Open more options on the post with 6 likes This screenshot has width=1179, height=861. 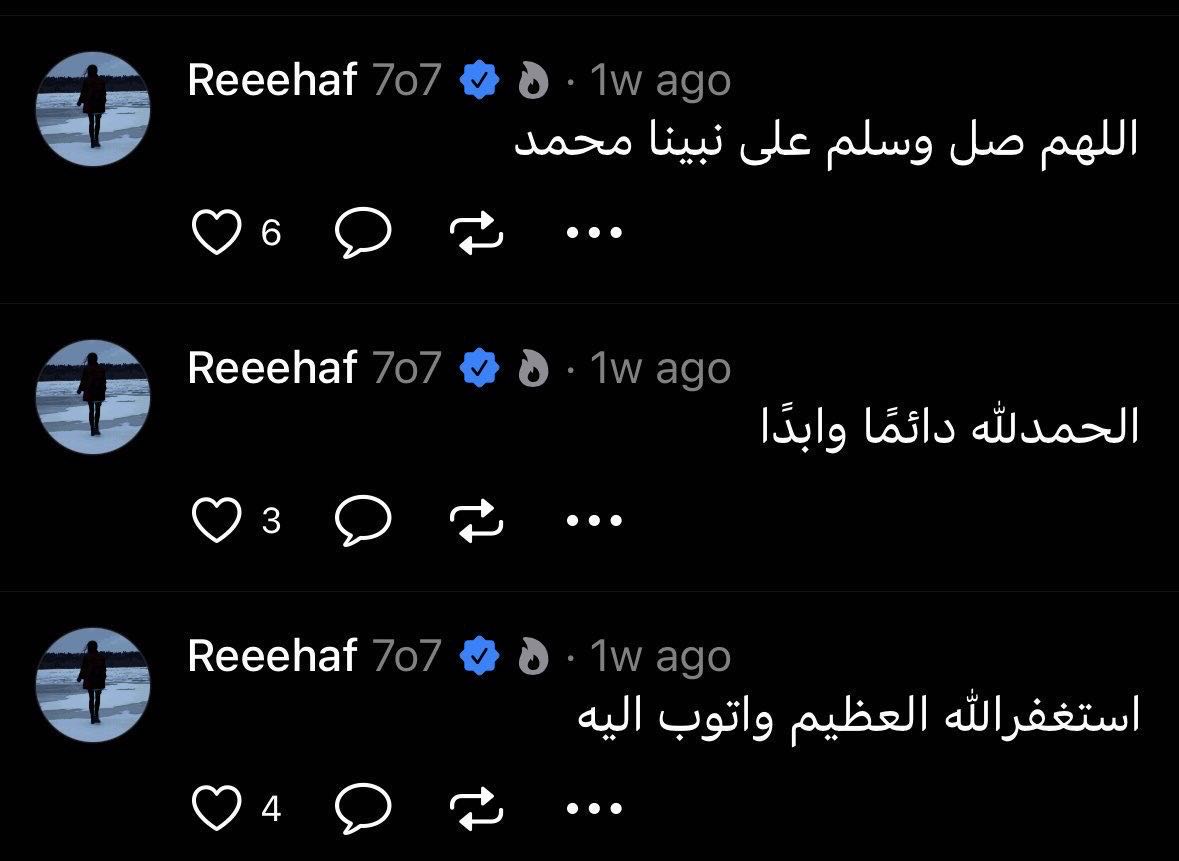(x=594, y=233)
